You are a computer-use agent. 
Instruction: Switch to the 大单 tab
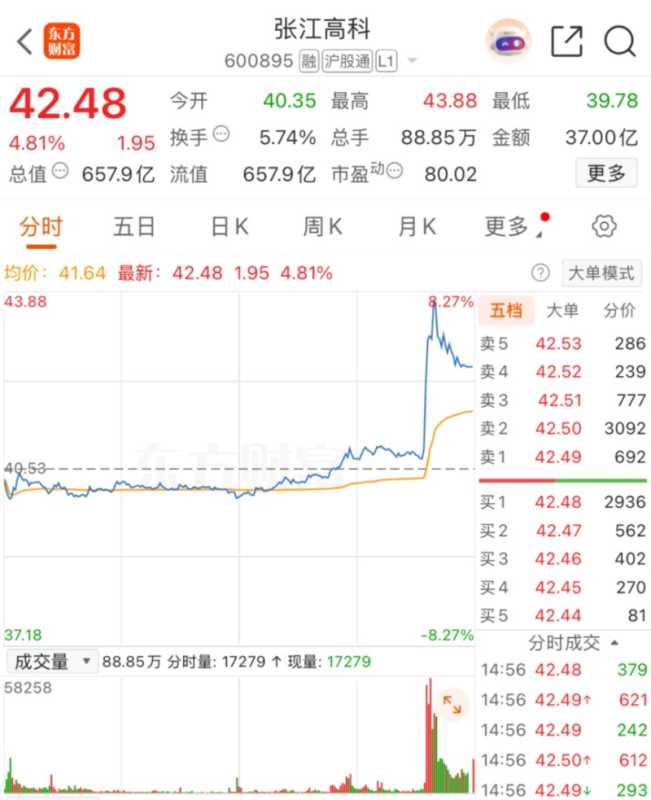(562, 310)
